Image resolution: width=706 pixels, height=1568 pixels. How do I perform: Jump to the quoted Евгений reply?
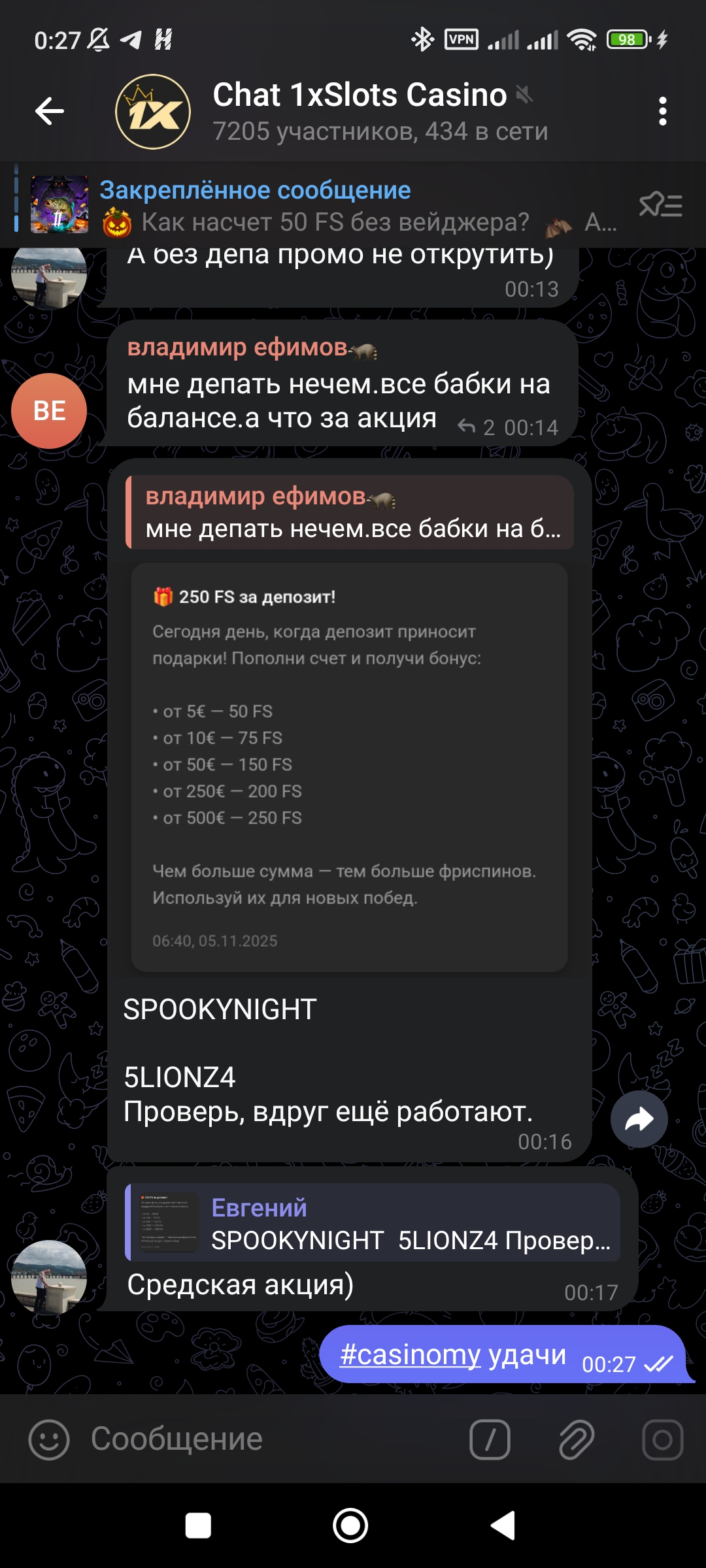(x=373, y=1223)
